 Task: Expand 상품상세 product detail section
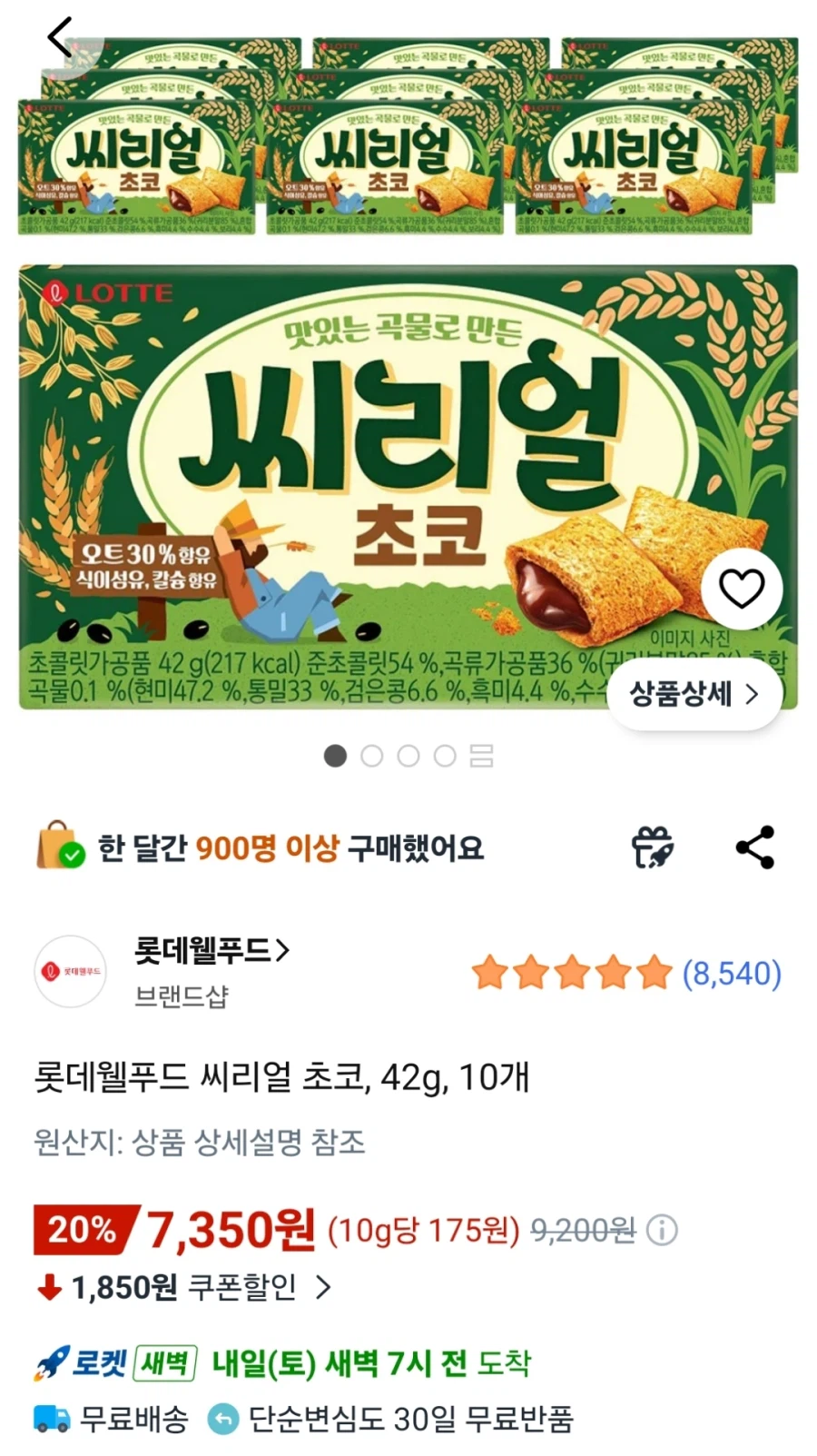coord(694,693)
